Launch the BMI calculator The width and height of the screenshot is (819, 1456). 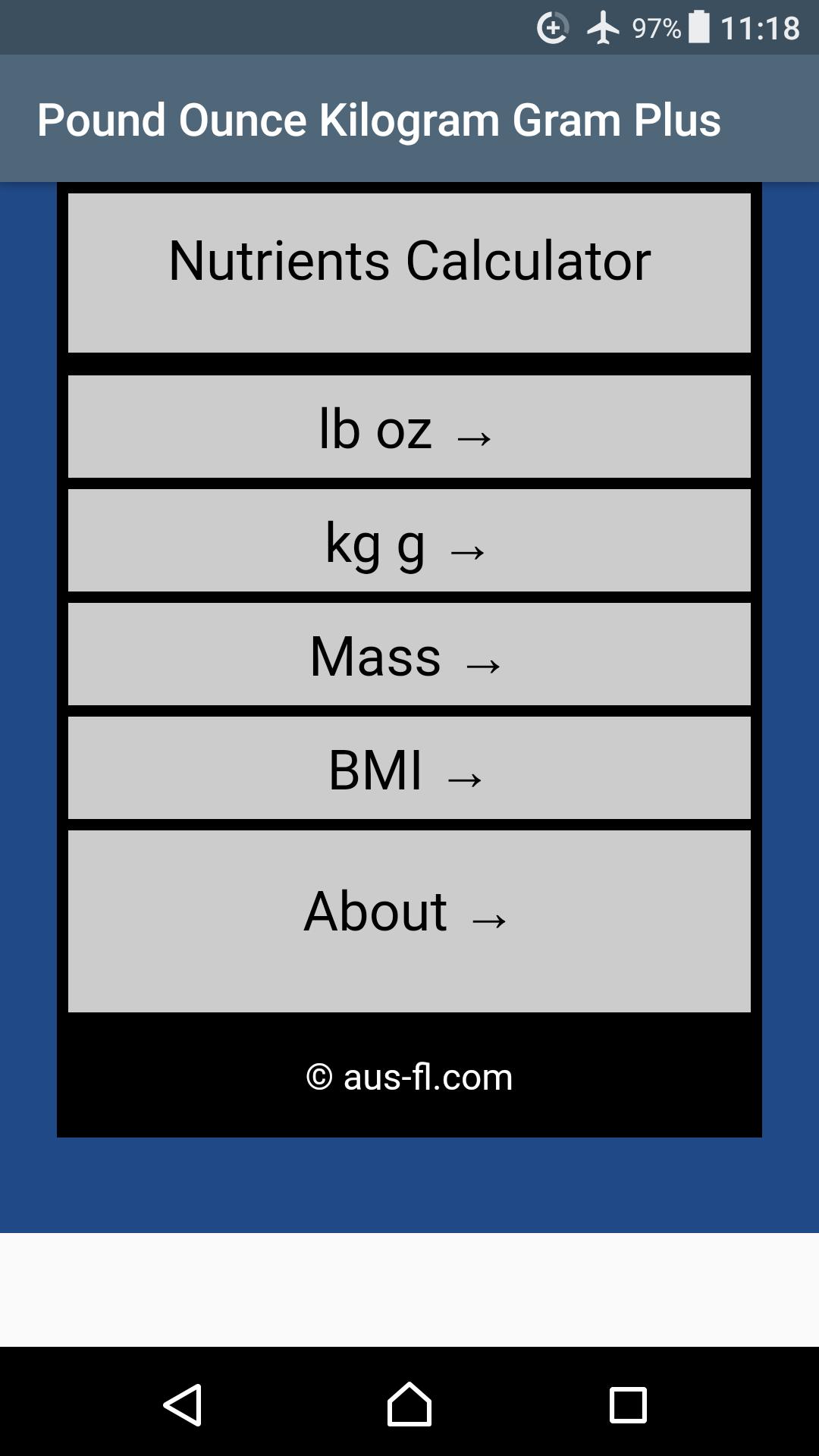[x=409, y=768]
